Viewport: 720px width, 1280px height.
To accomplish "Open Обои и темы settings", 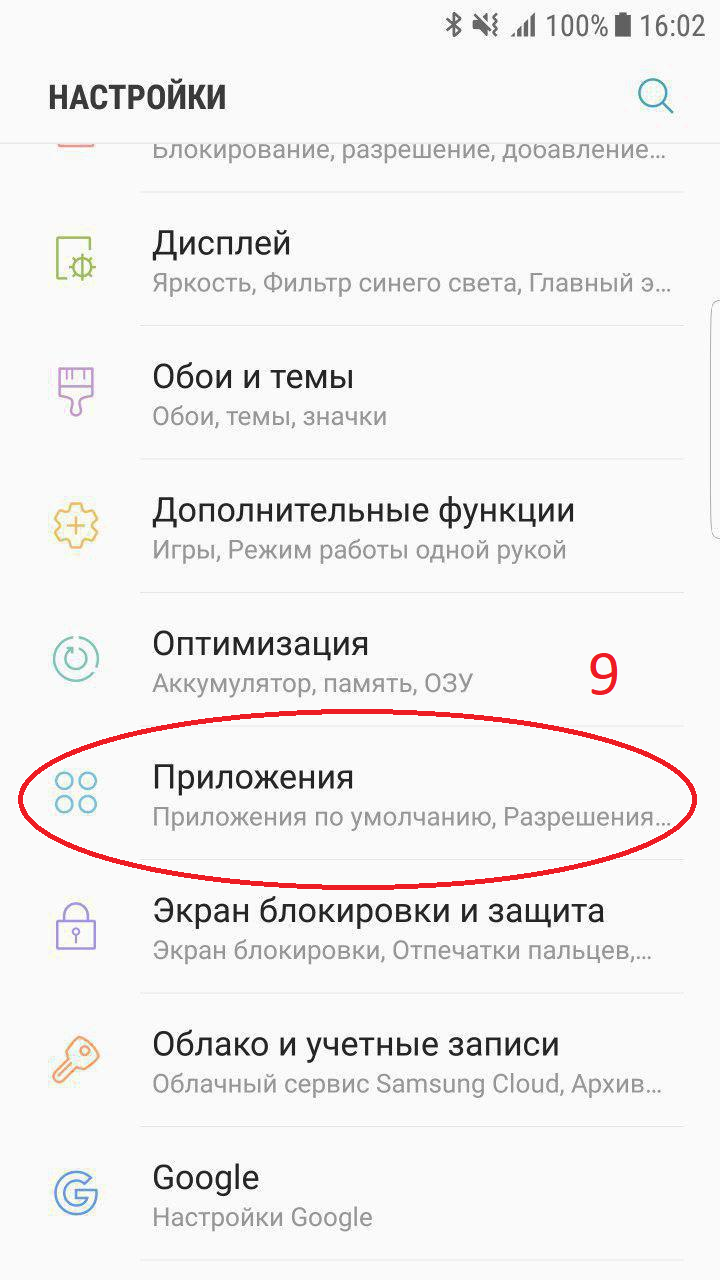I will (360, 393).
